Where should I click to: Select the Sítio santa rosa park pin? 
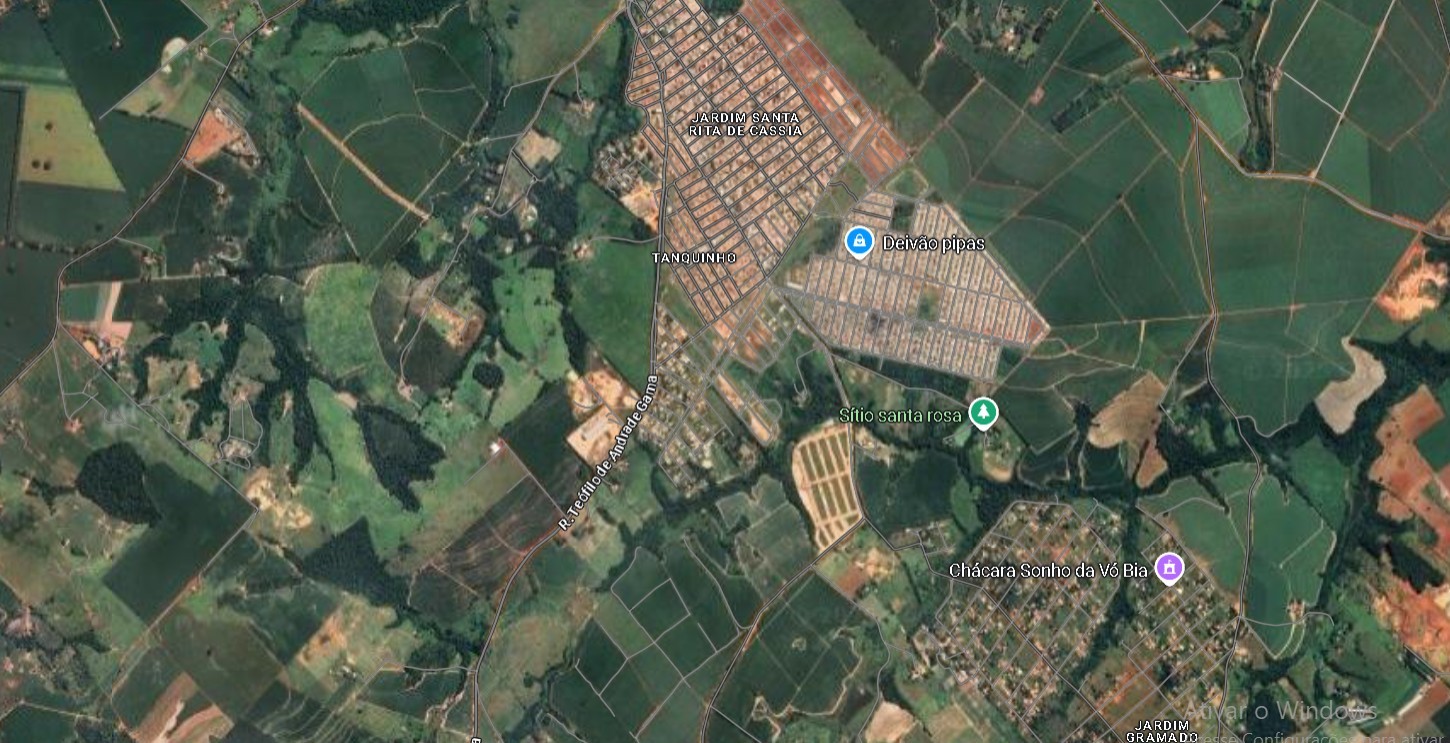[x=984, y=411]
